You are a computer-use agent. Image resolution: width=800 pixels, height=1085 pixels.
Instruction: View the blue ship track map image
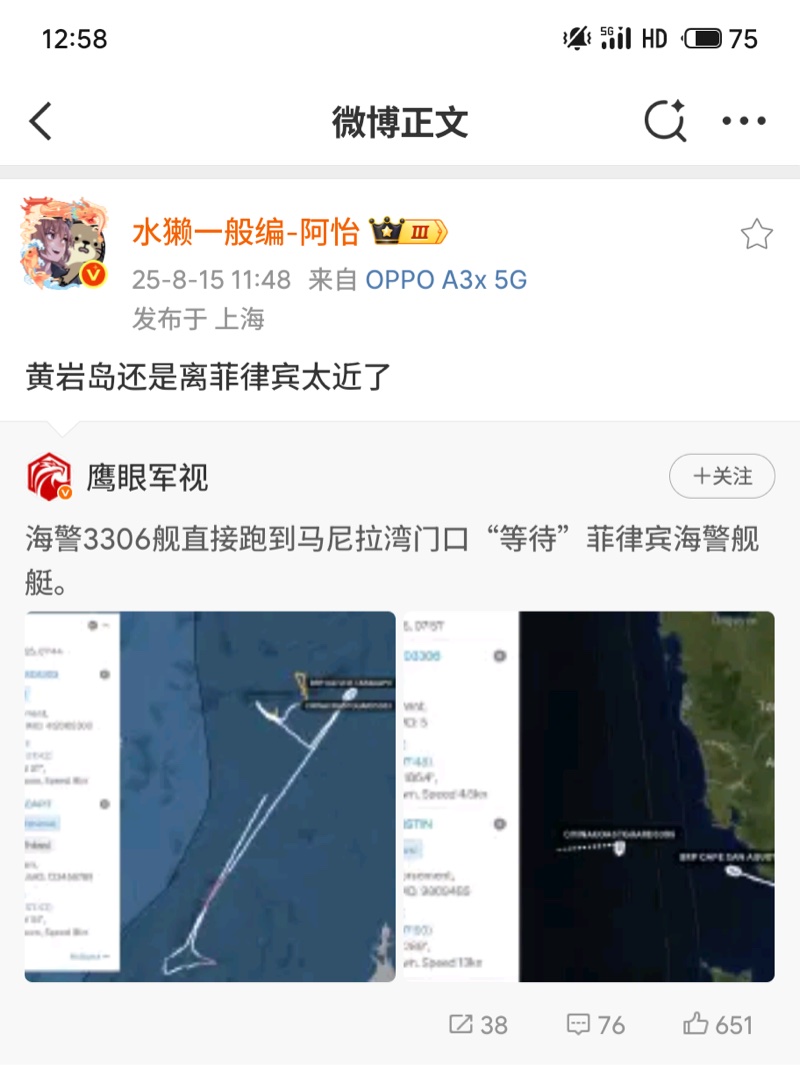click(210, 796)
